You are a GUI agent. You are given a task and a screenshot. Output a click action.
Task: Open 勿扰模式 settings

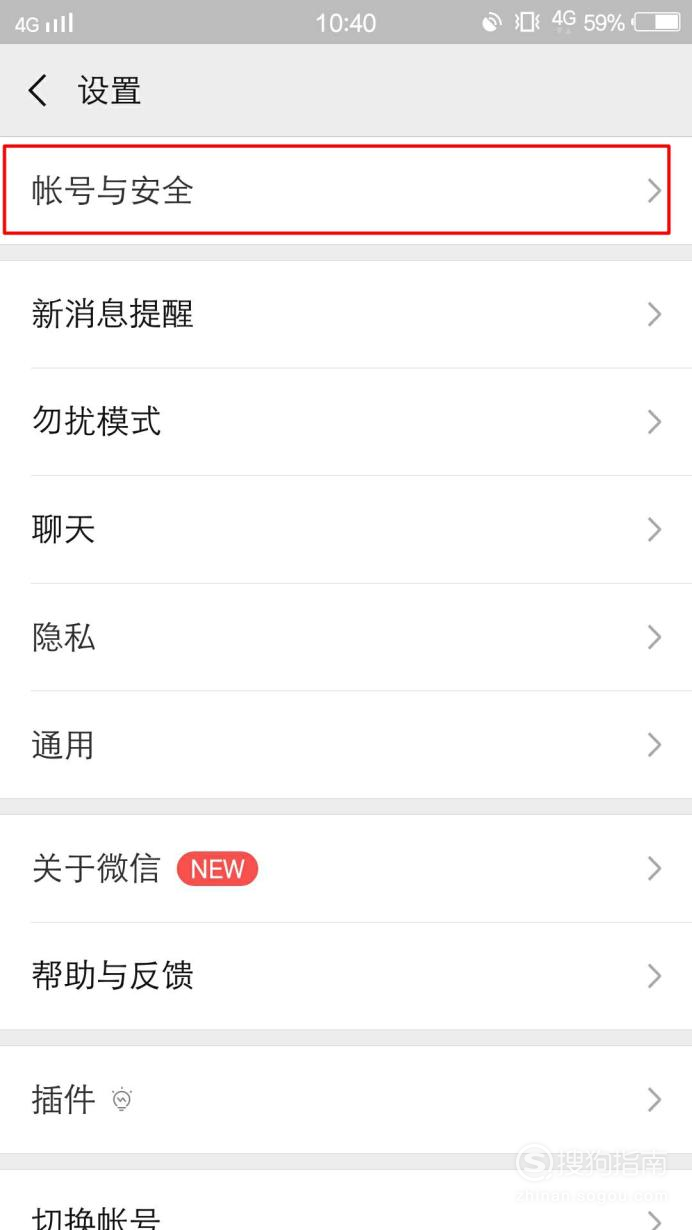pos(346,422)
